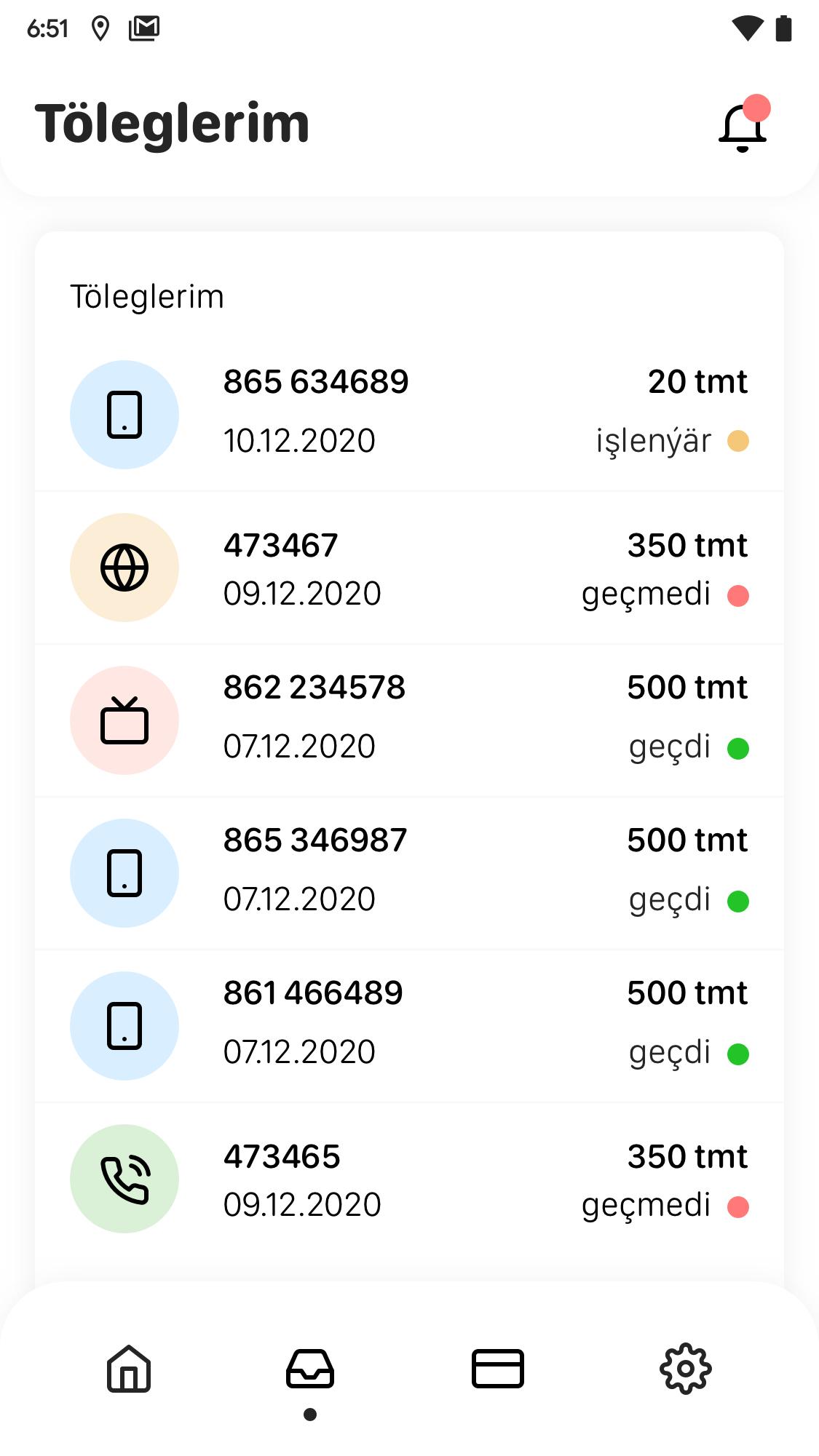This screenshot has width=819, height=1456.
Task: Open the TV payment 862 234578
Action: click(x=409, y=720)
